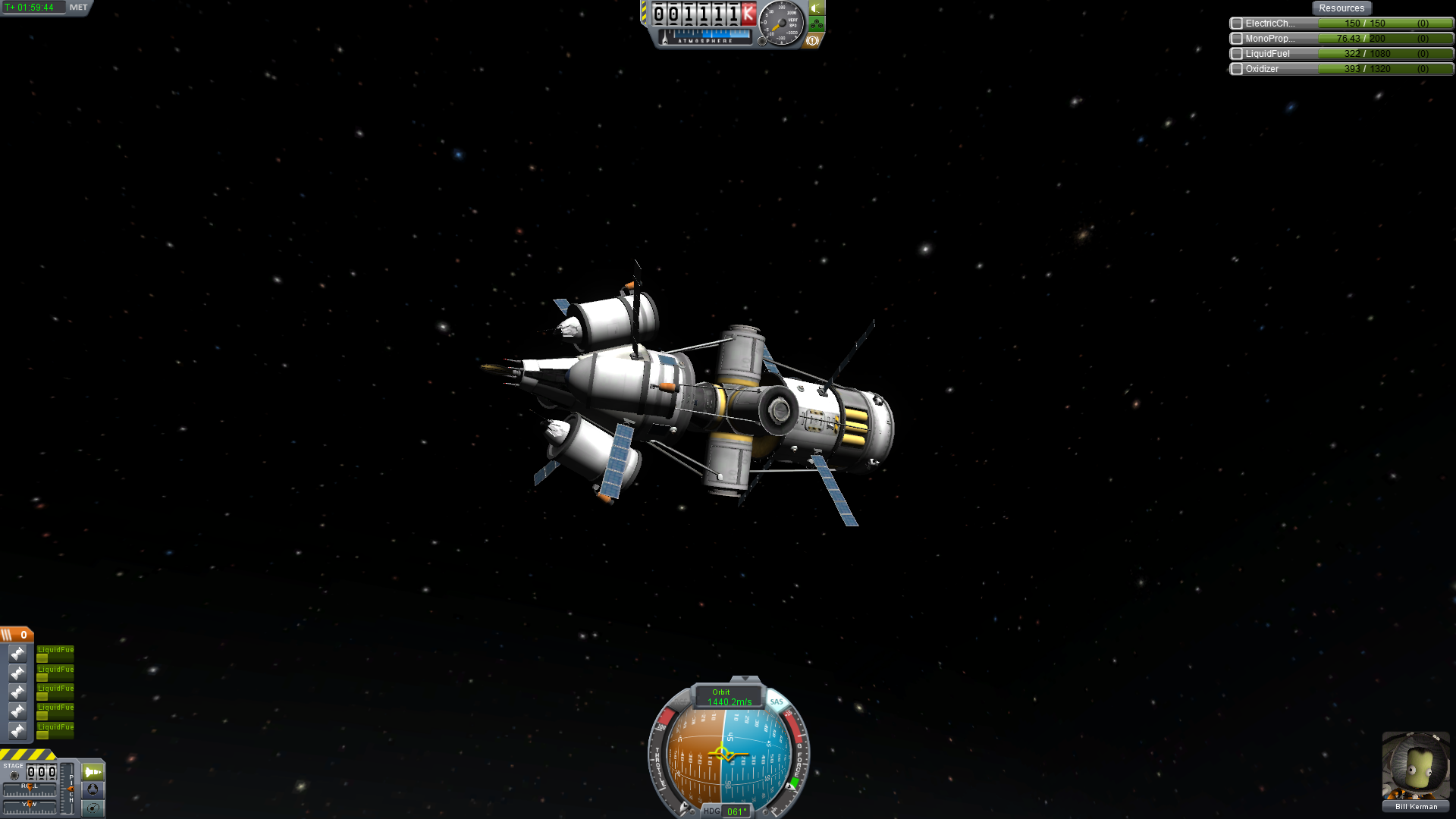Check the MonoPropellant resource checkbox
The height and width of the screenshot is (819, 1456).
tap(1237, 39)
